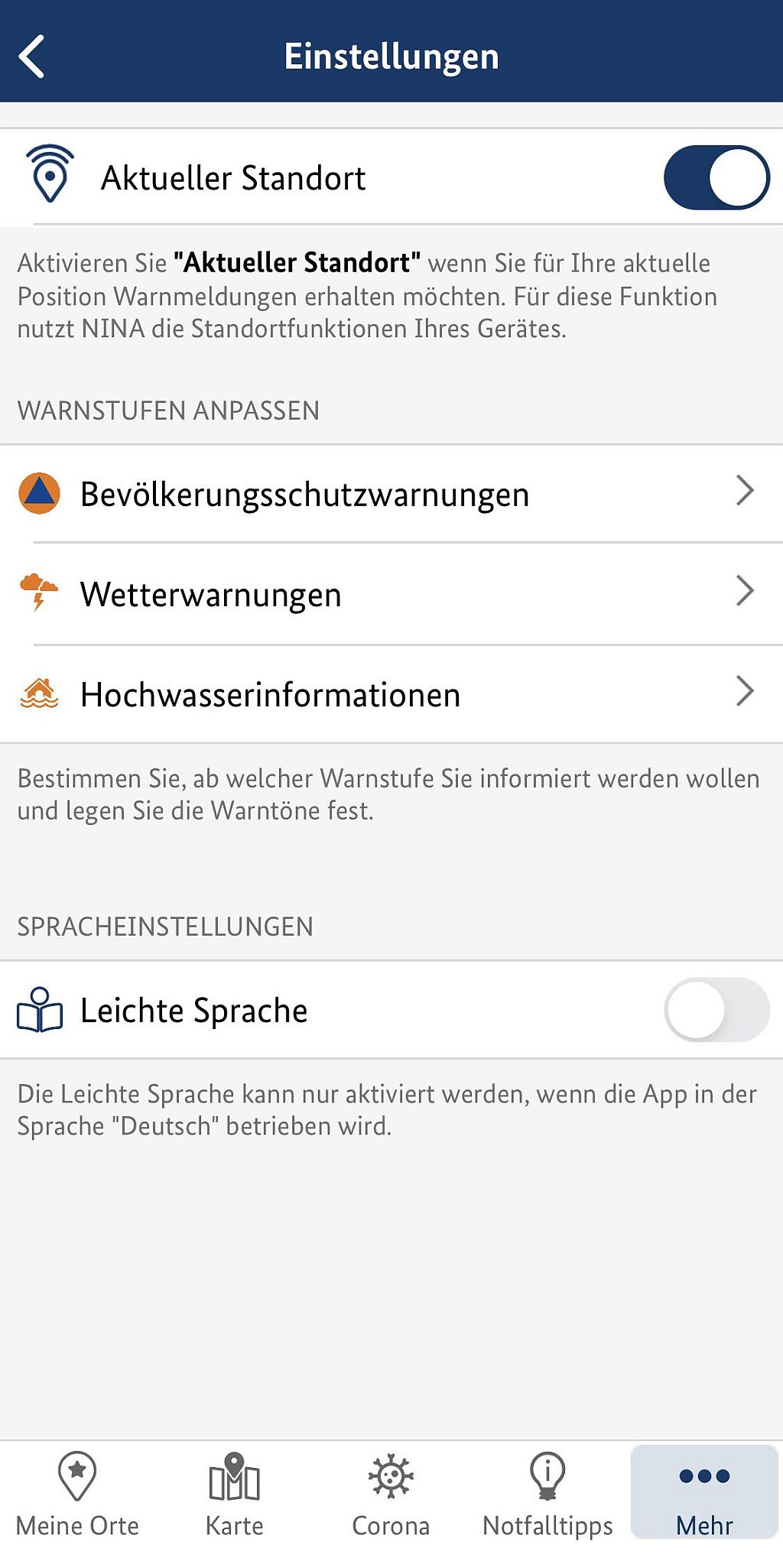The width and height of the screenshot is (783, 1568).
Task: Go back from Einstellungen
Action: click(32, 57)
